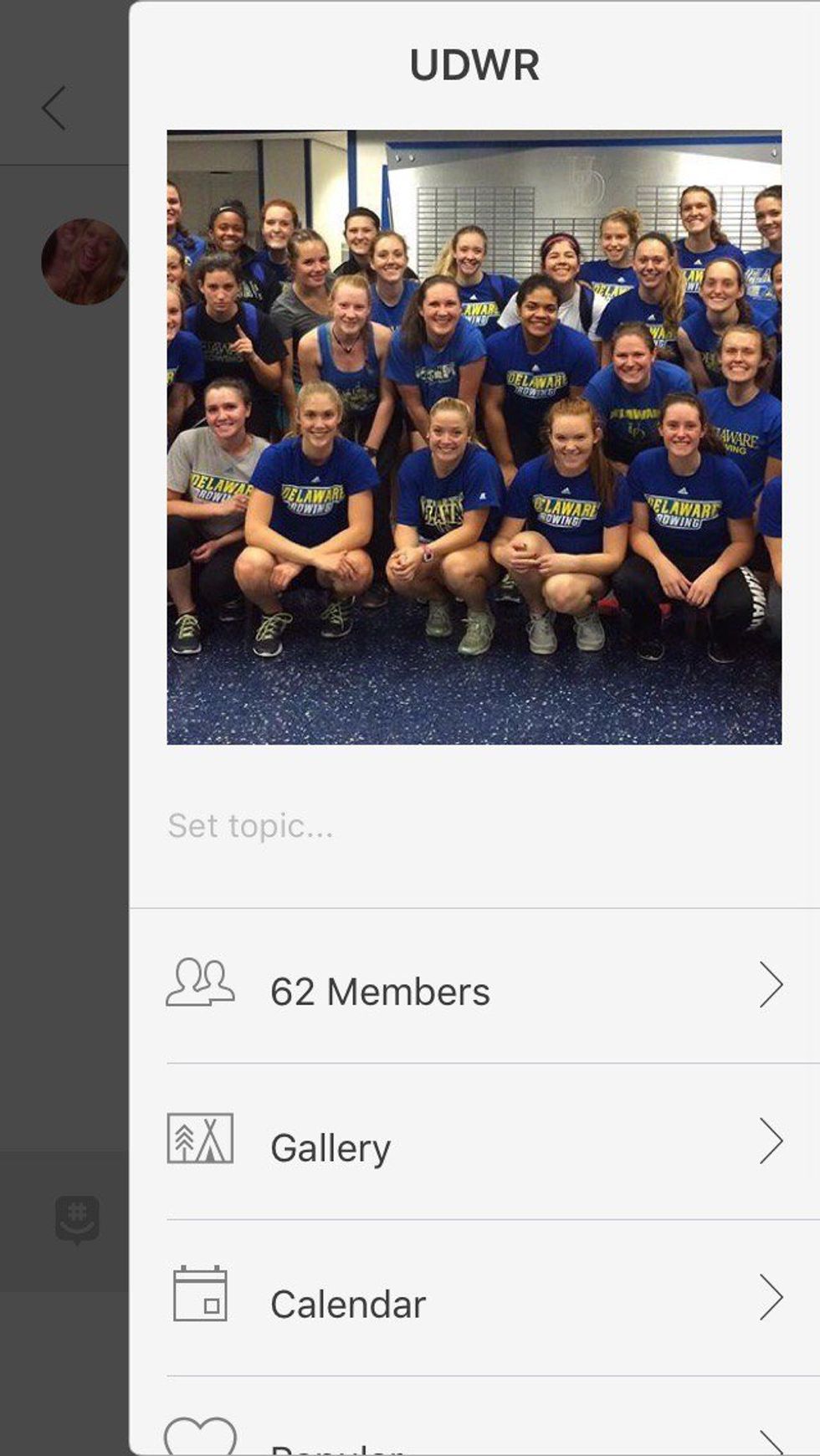820x1456 pixels.
Task: Open the group Calendar
Action: tap(474, 1302)
